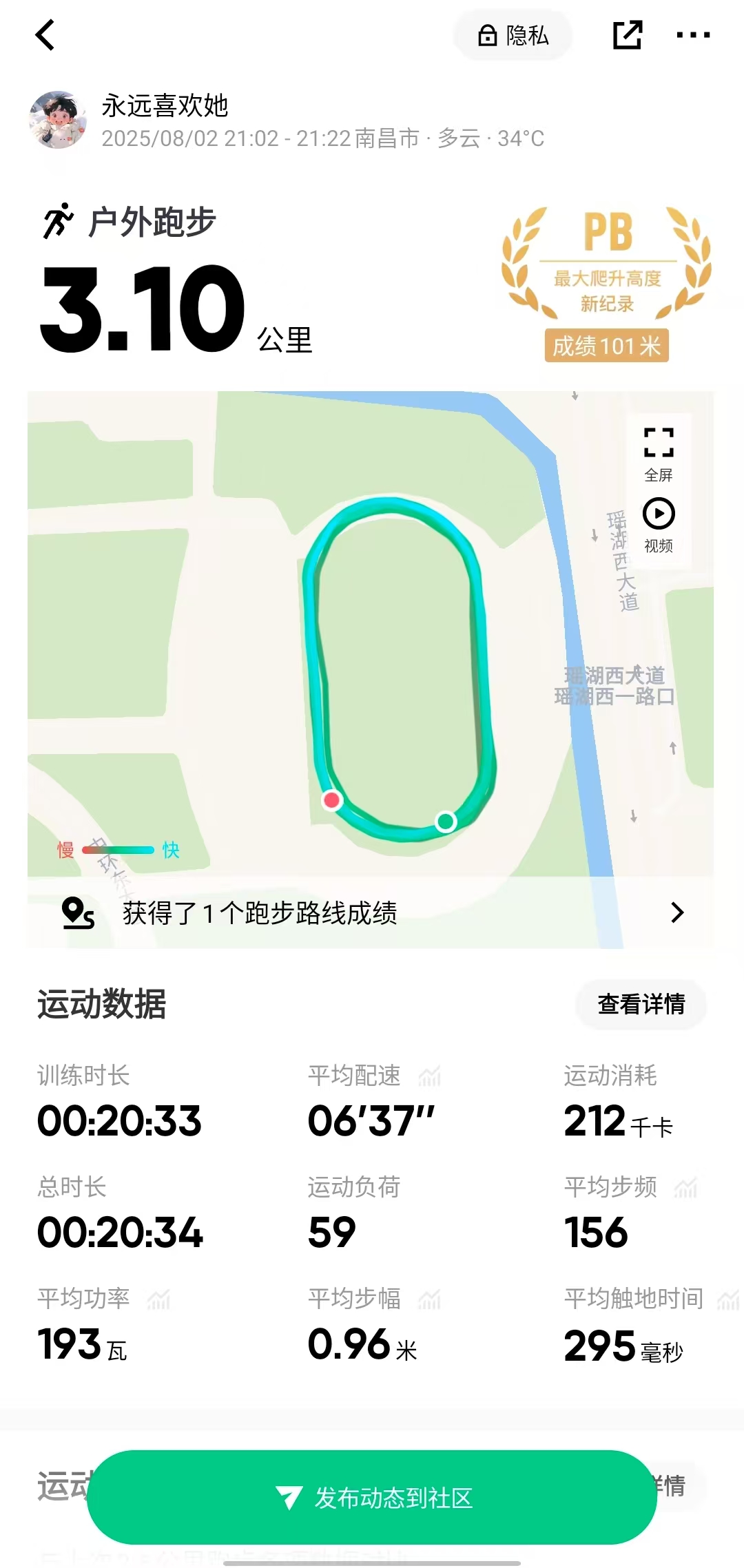Open the three-dot overflow menu
This screenshot has height=1568, width=744.
tap(693, 35)
